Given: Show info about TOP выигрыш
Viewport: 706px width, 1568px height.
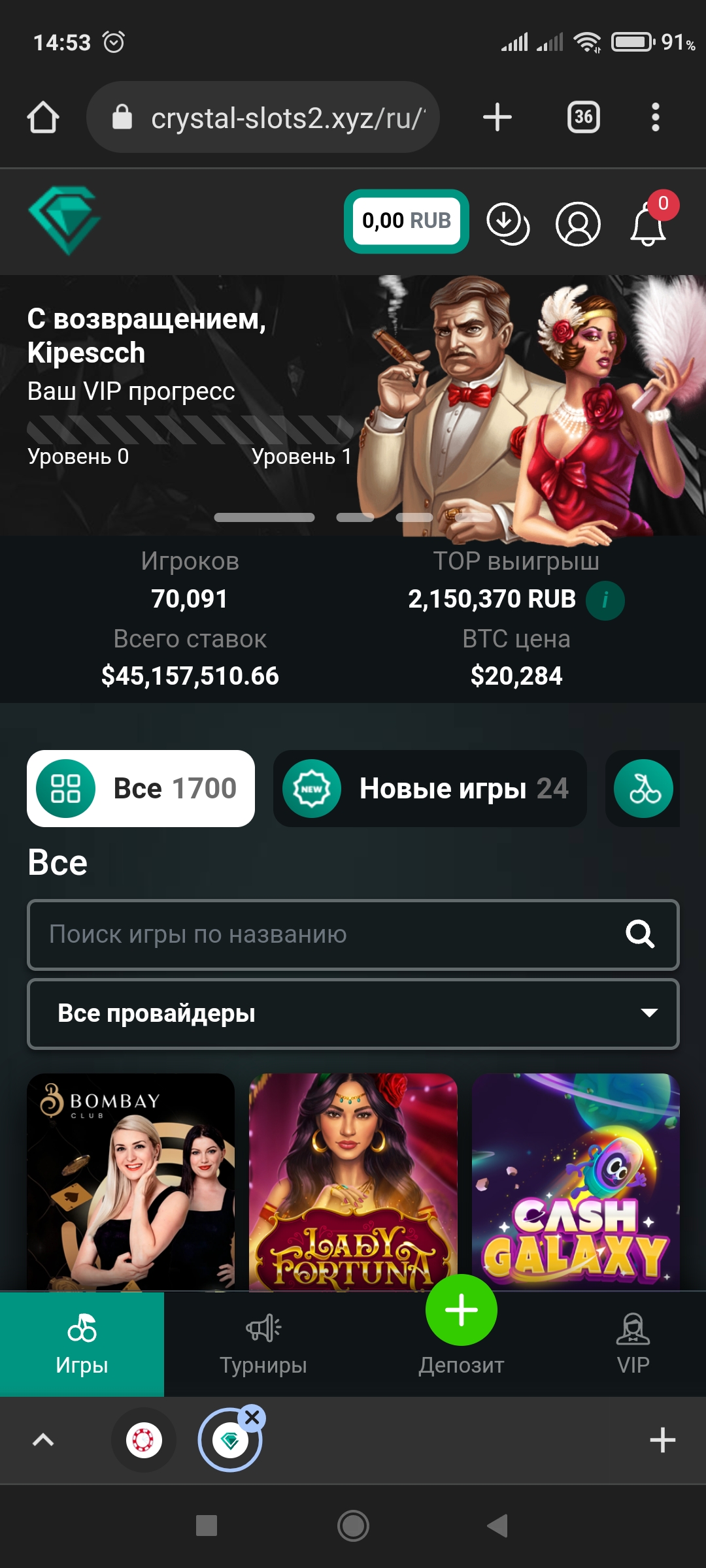Looking at the screenshot, I should point(605,600).
